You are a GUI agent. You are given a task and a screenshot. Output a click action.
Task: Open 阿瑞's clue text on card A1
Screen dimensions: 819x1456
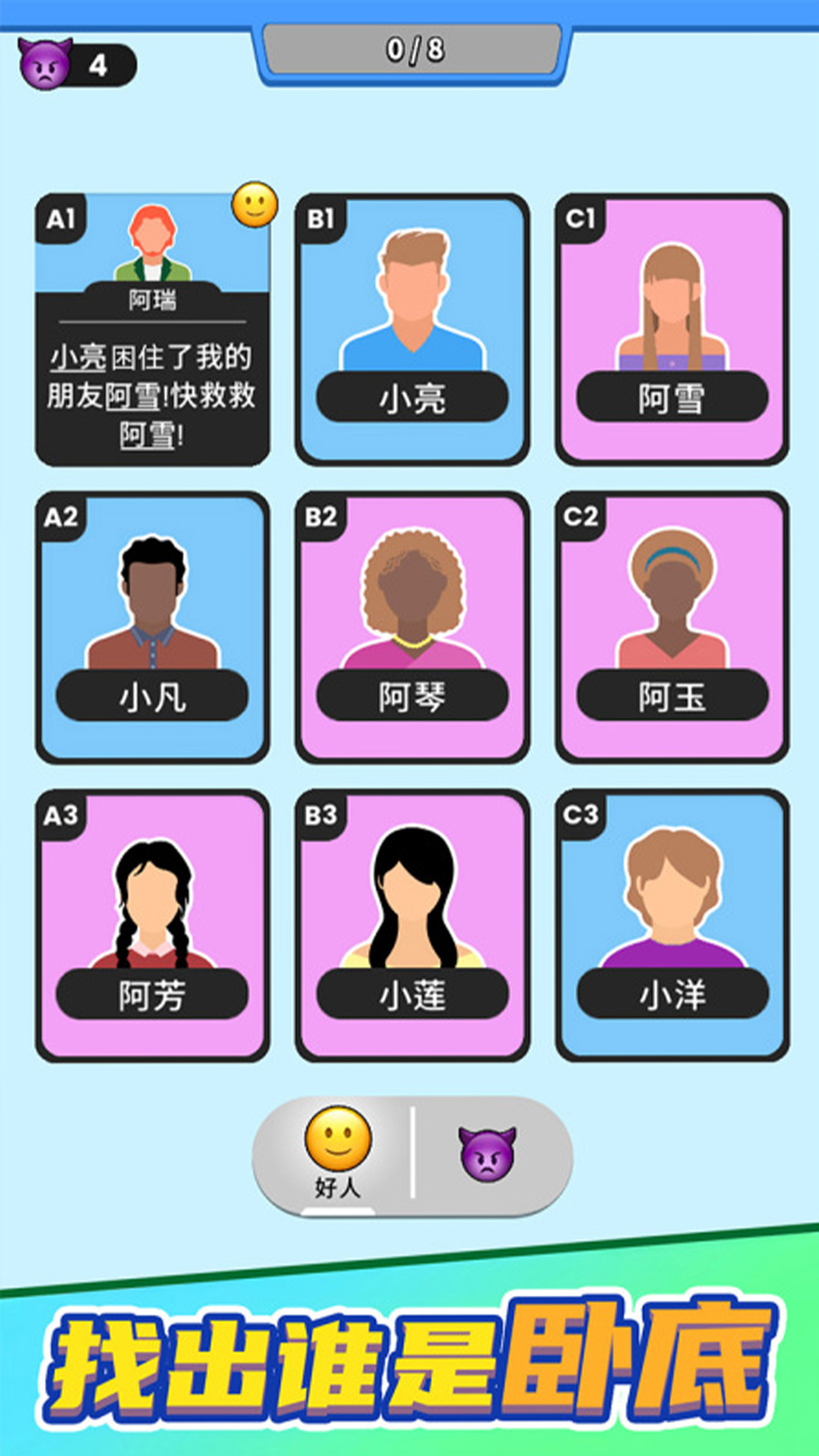point(152,387)
